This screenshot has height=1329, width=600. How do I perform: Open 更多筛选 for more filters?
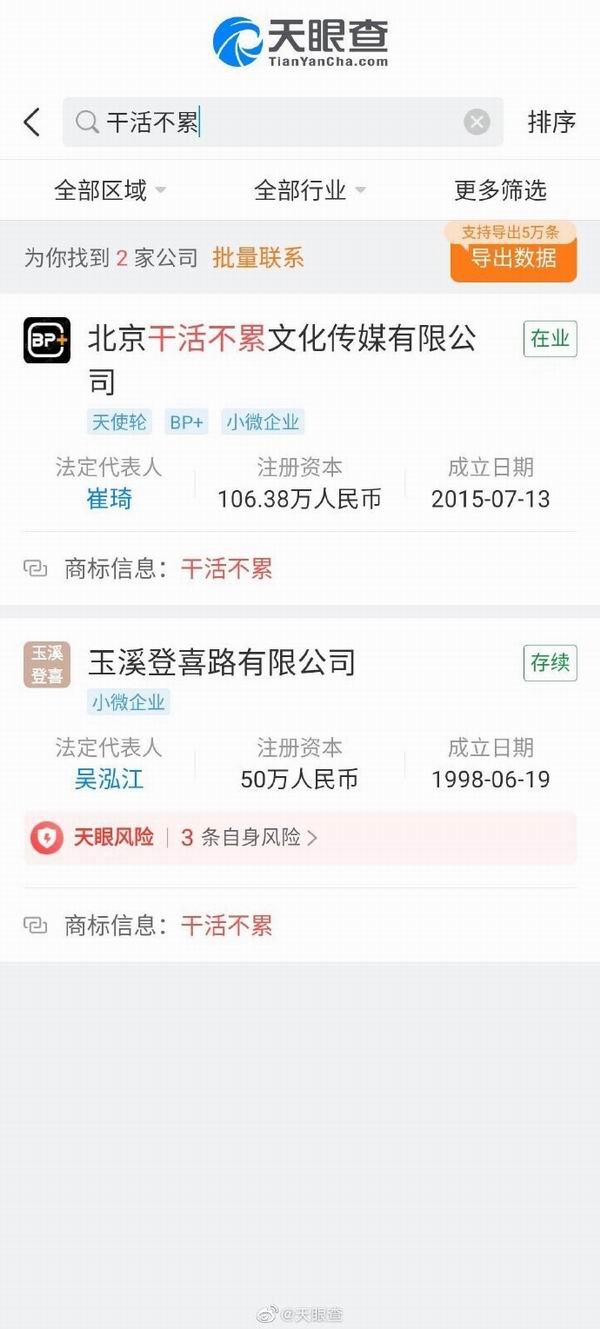click(x=500, y=190)
